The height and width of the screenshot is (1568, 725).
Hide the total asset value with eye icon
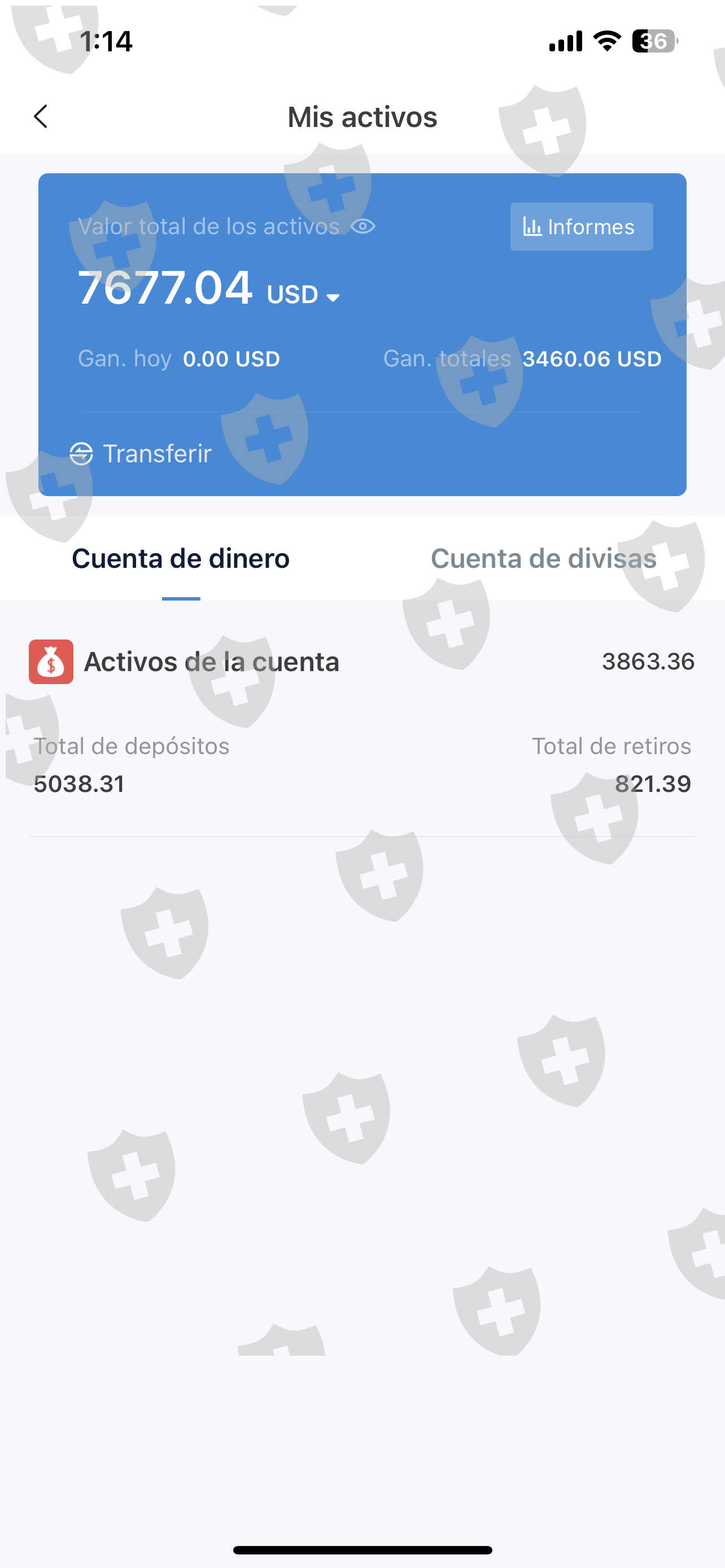pos(363,226)
